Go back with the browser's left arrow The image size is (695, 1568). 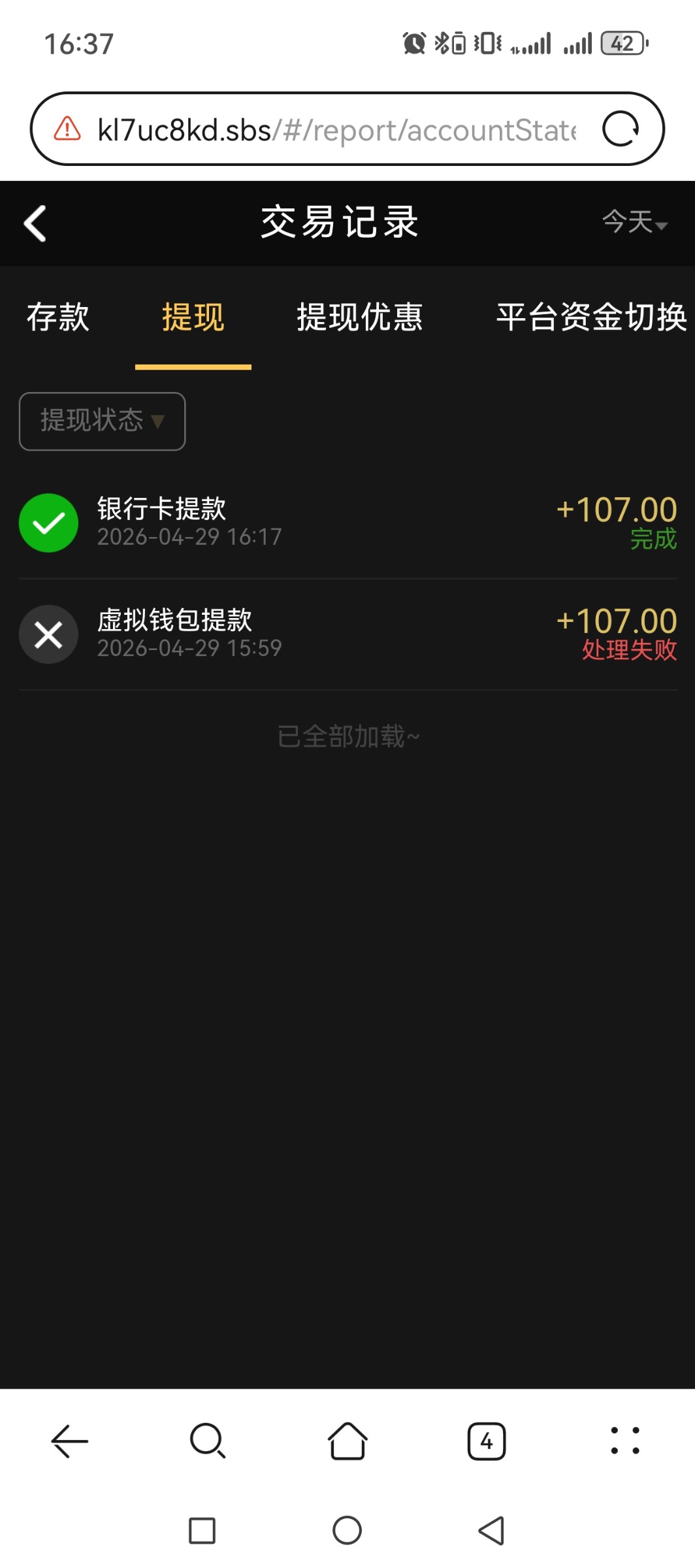(69, 1441)
